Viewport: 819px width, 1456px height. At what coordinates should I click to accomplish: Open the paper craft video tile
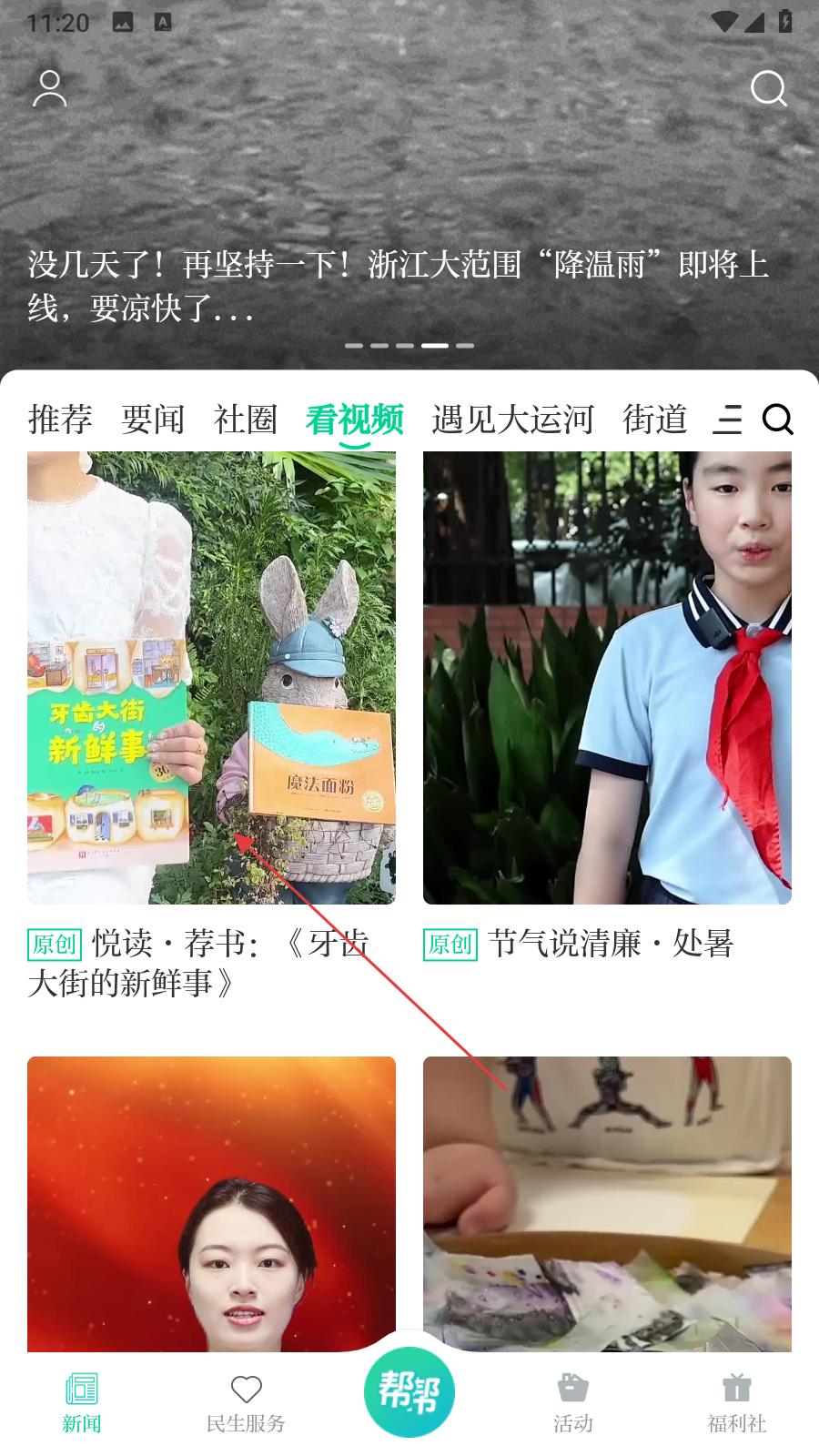pos(607,1203)
